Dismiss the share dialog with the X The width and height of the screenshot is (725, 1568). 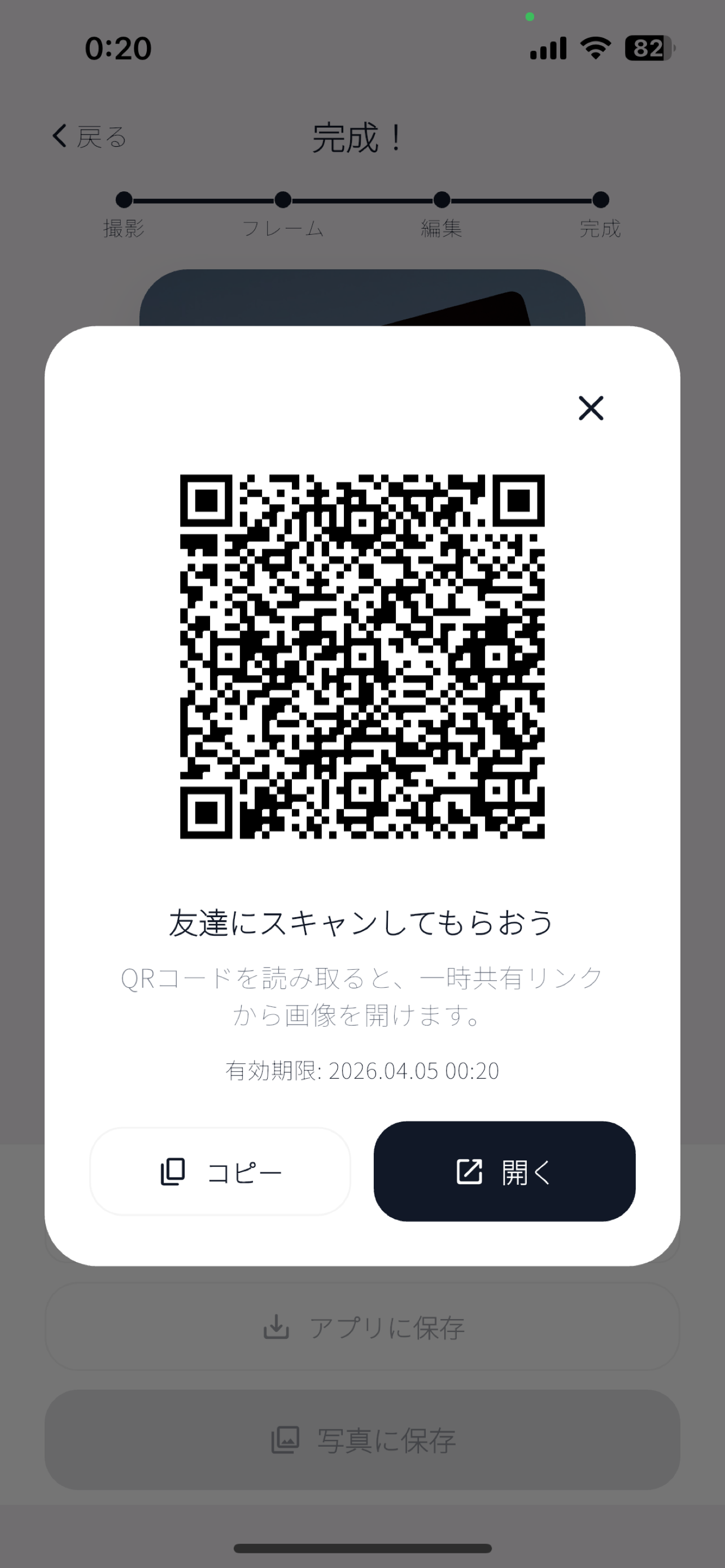pyautogui.click(x=591, y=408)
